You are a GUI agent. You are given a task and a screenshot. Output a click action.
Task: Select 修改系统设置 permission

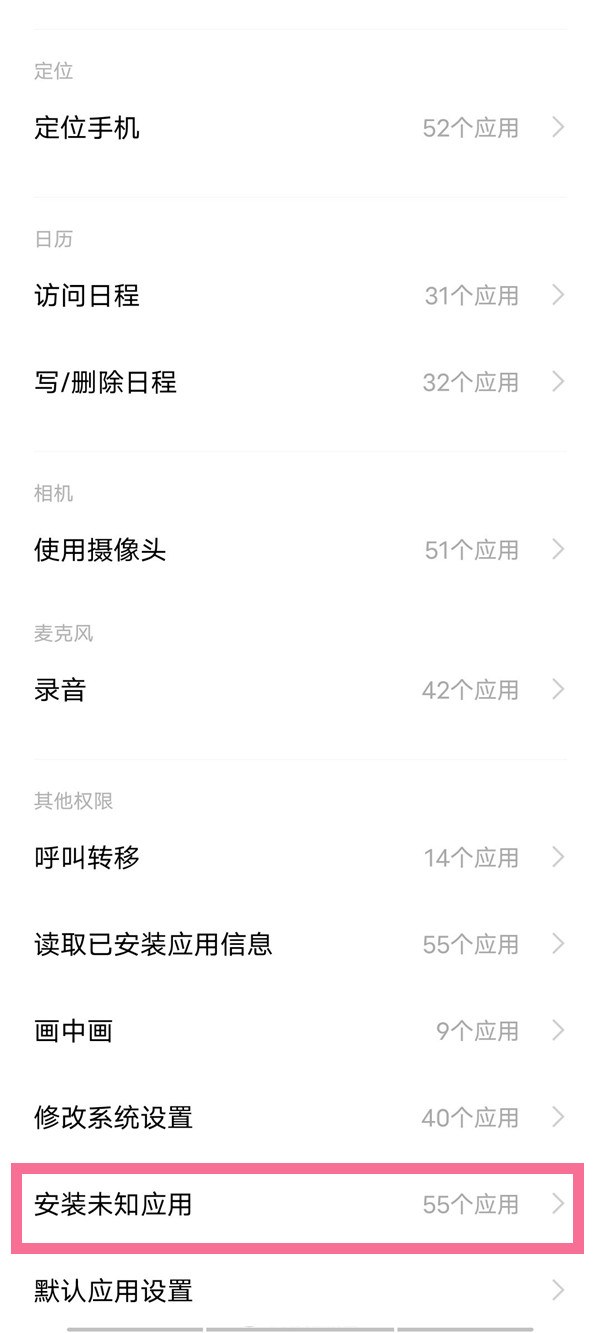coord(300,1117)
